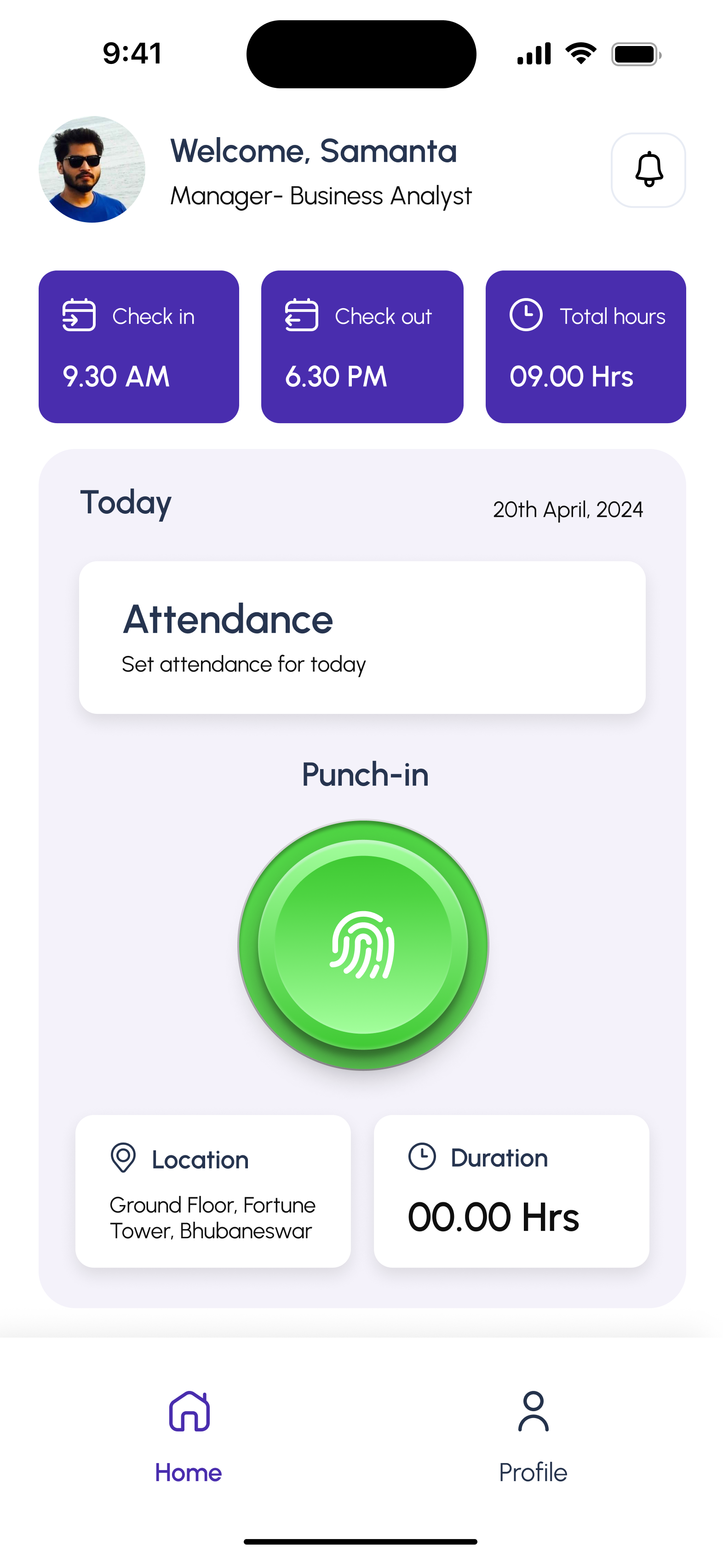
Task: Open the Location card
Action: (x=213, y=1191)
